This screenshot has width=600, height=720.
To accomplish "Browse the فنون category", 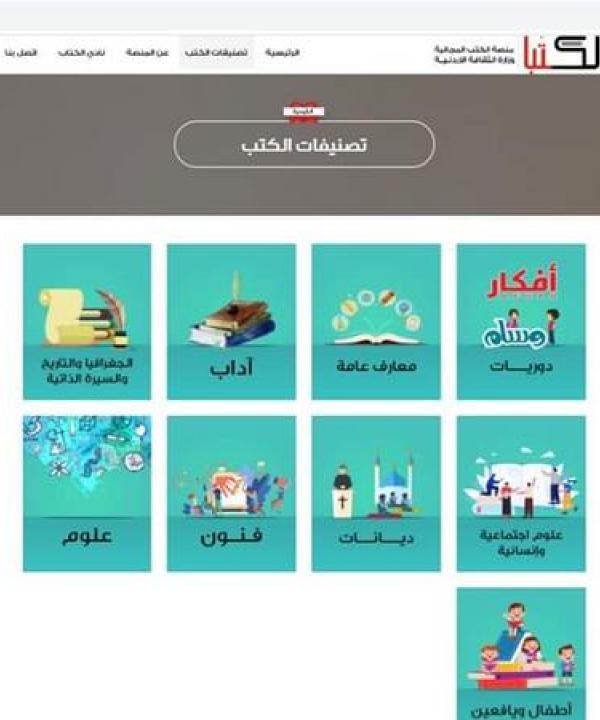I will [x=231, y=494].
